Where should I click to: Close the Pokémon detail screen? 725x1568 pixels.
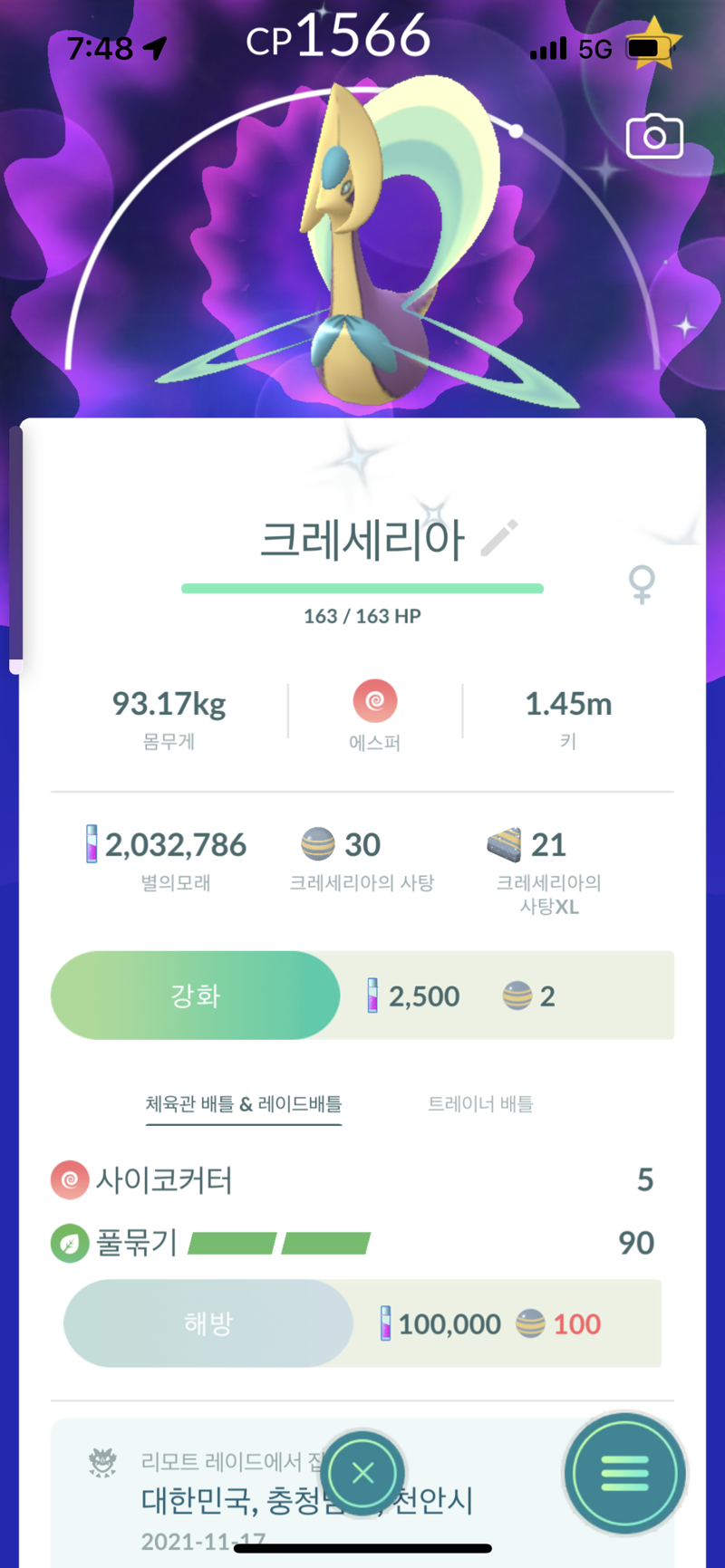(362, 1474)
